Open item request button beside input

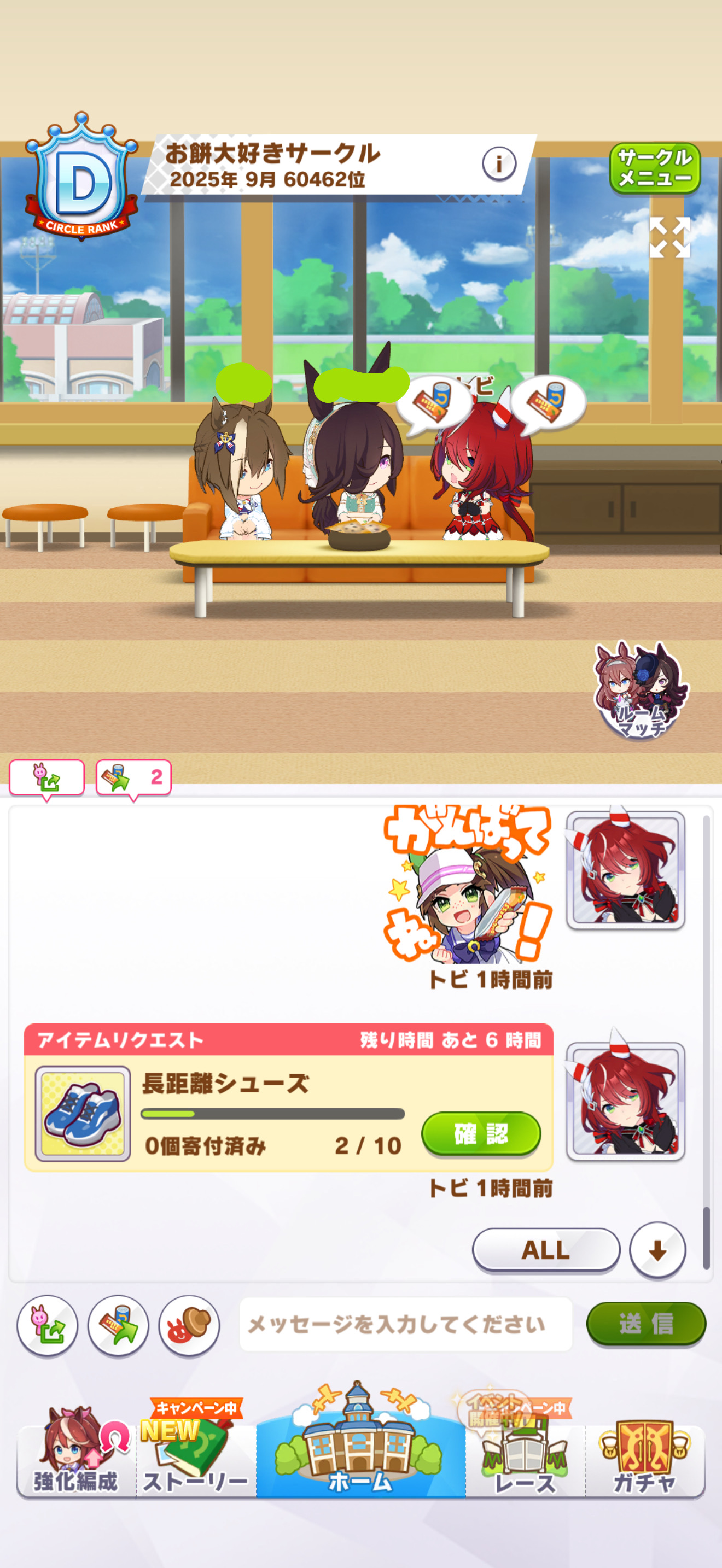pyautogui.click(x=118, y=1325)
